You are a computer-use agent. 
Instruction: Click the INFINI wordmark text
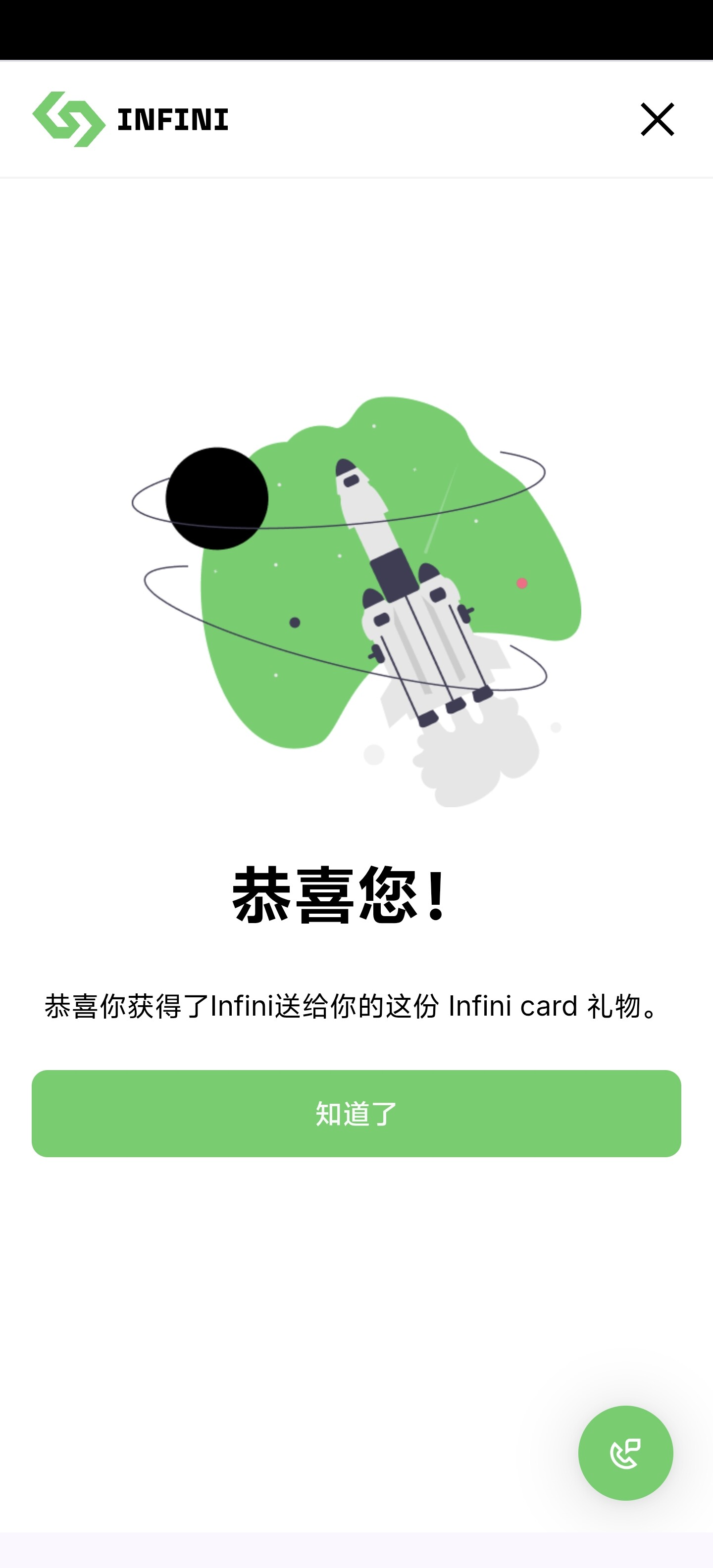click(172, 120)
